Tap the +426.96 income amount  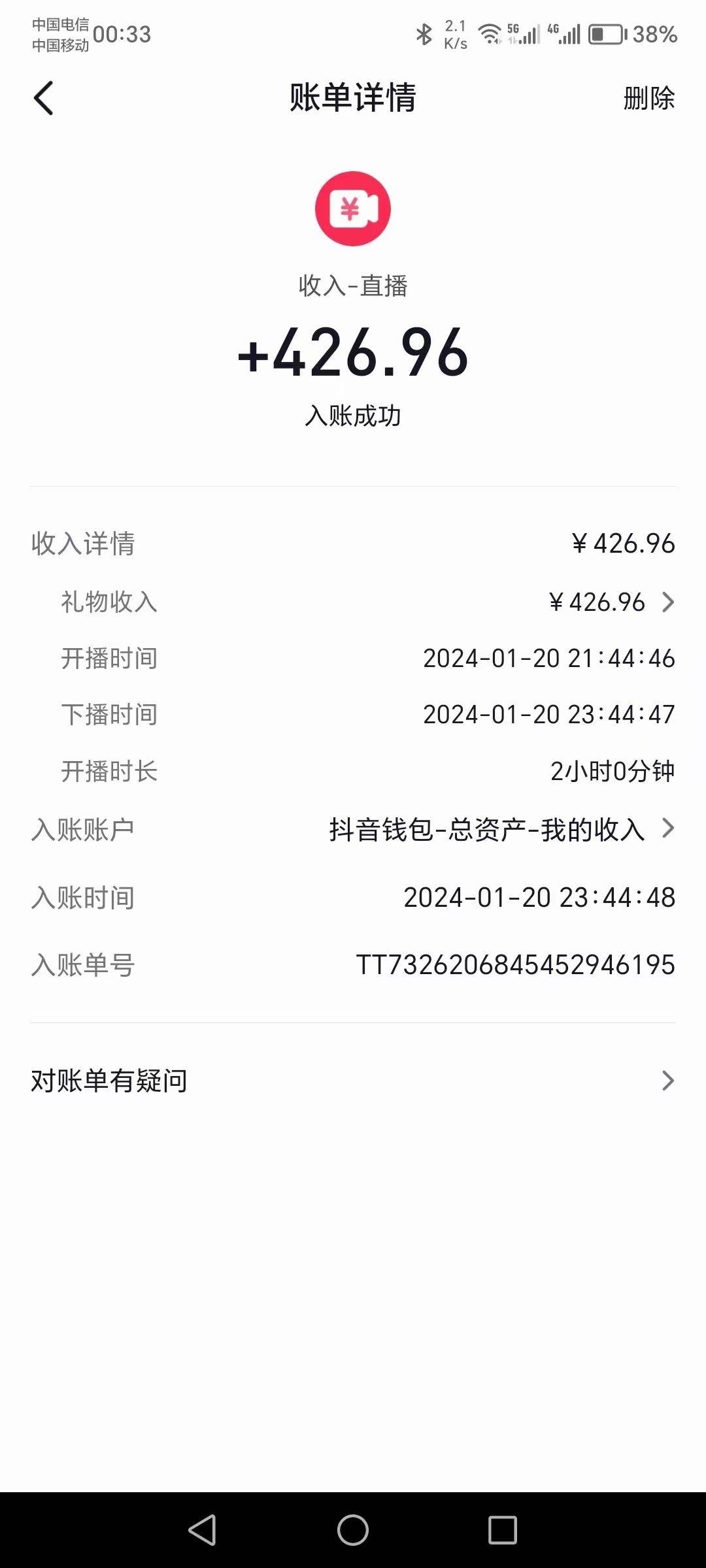tap(353, 353)
